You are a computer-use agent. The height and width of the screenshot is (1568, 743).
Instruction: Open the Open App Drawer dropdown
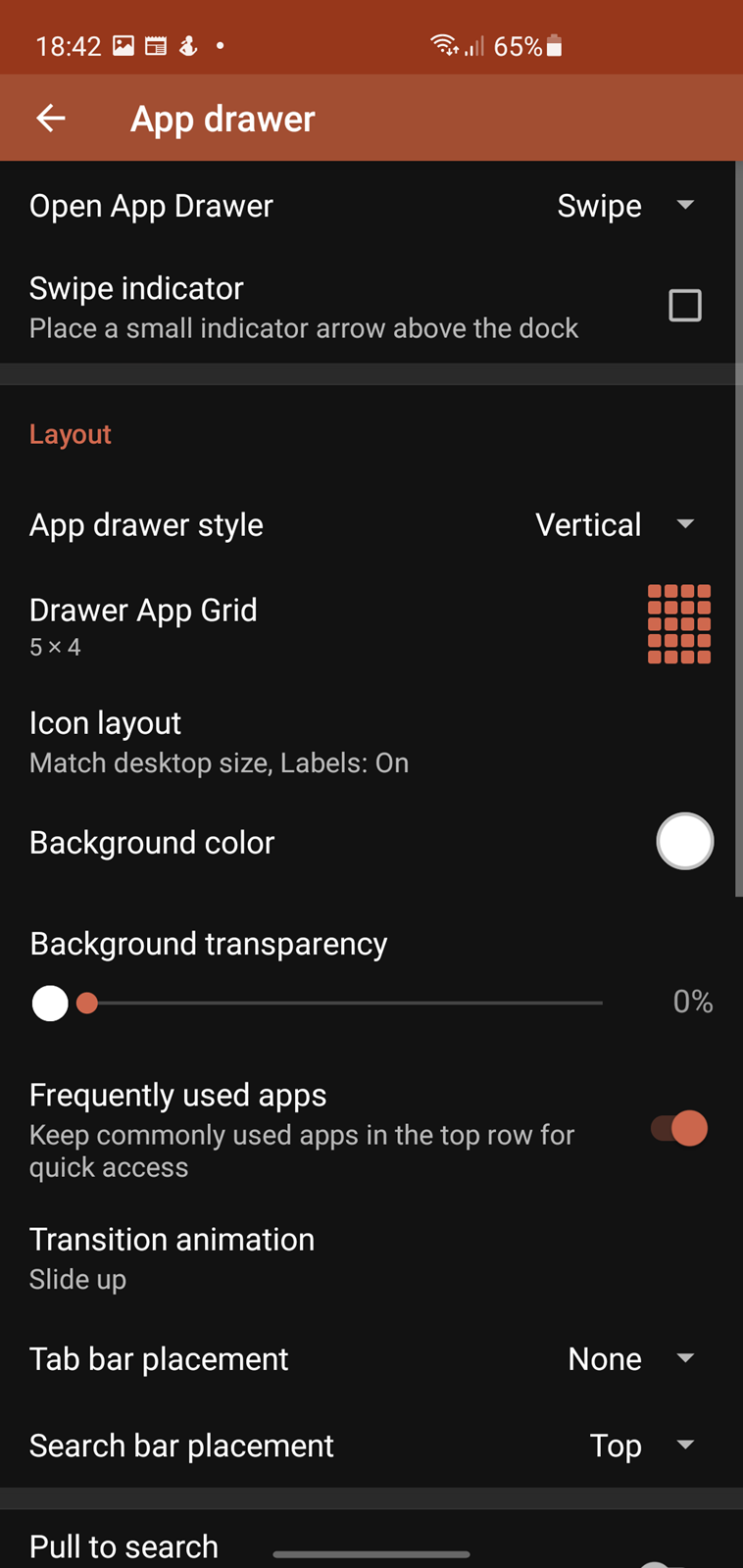[625, 206]
